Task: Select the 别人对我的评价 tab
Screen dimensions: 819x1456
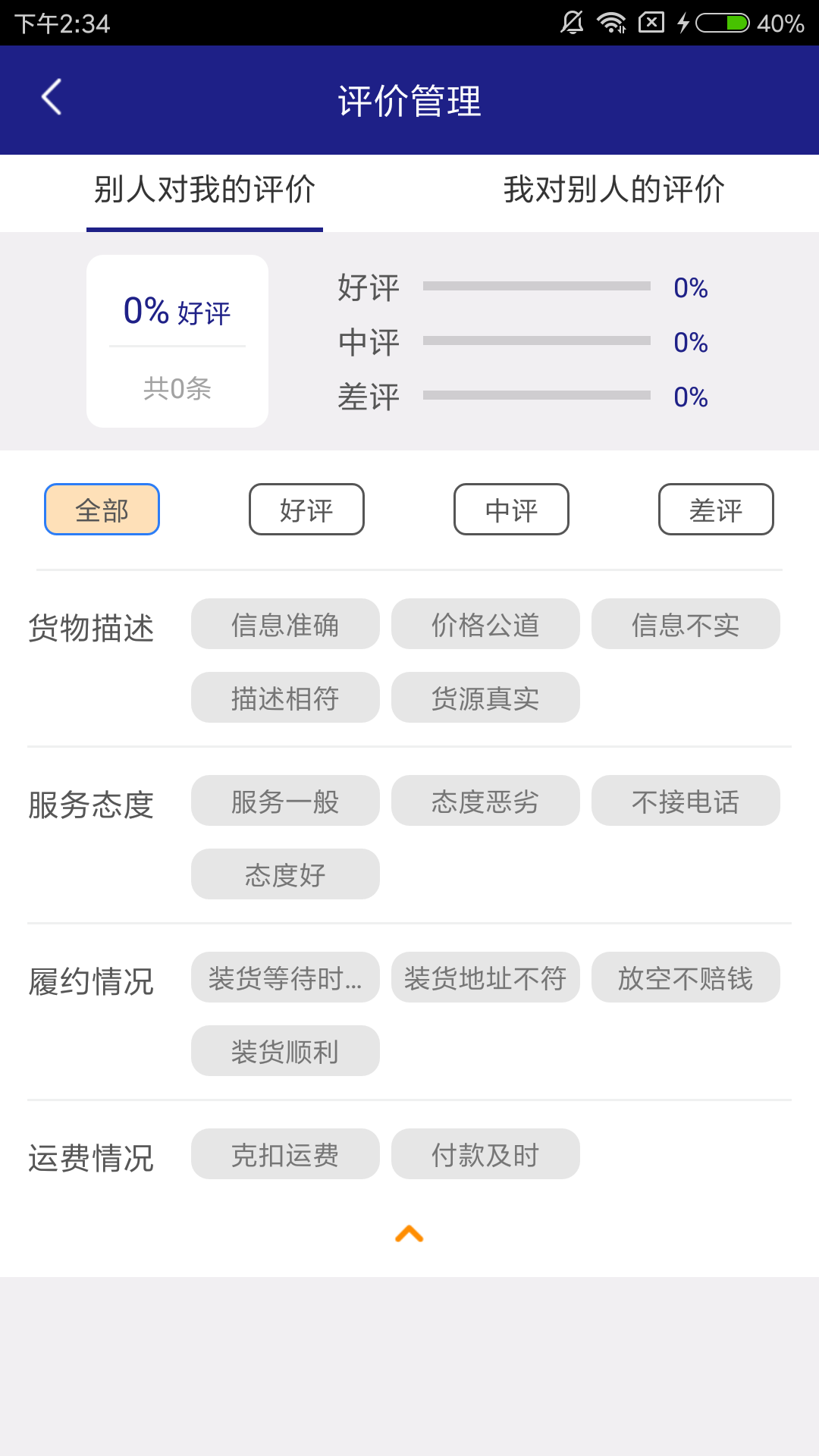Action: 205,190
